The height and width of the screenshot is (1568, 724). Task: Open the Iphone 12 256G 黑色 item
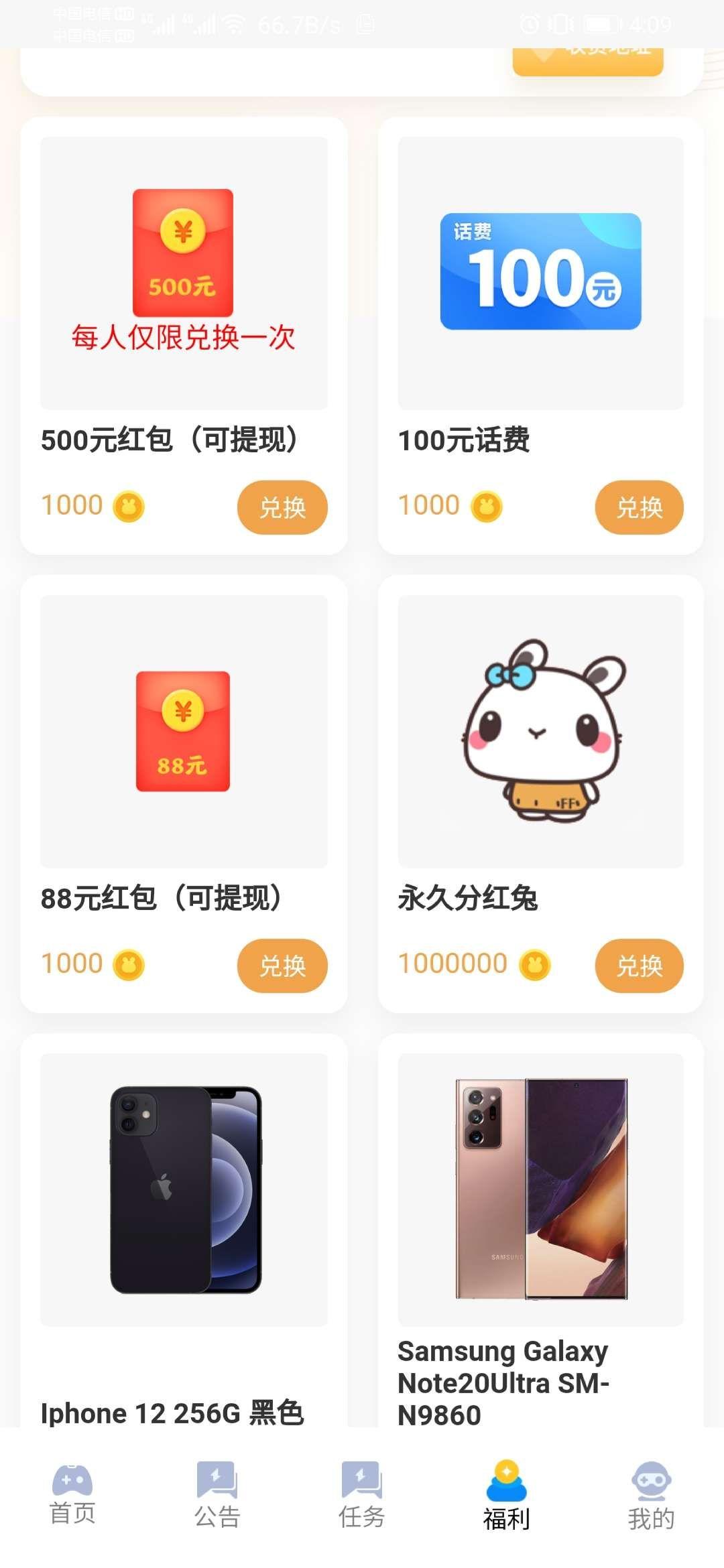coord(184,1189)
